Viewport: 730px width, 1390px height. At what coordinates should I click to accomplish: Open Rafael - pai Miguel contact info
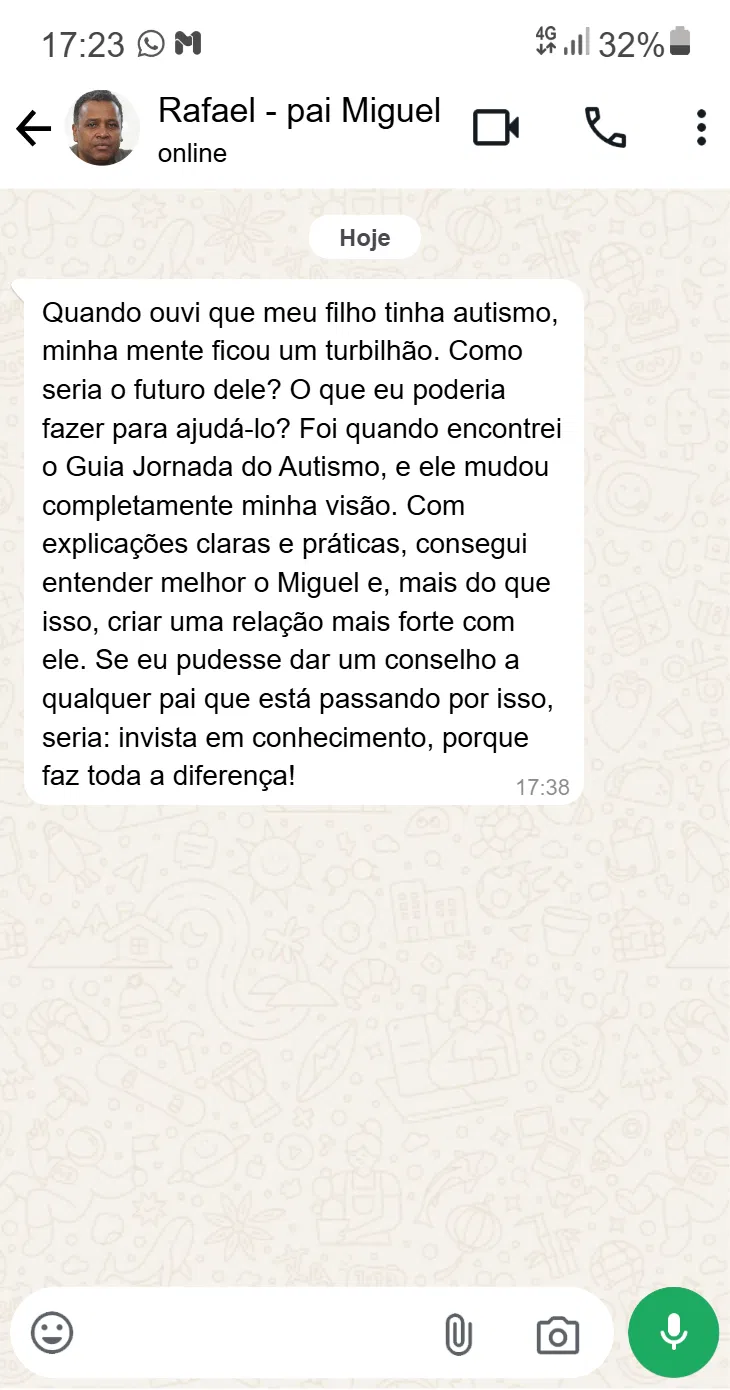pos(298,128)
